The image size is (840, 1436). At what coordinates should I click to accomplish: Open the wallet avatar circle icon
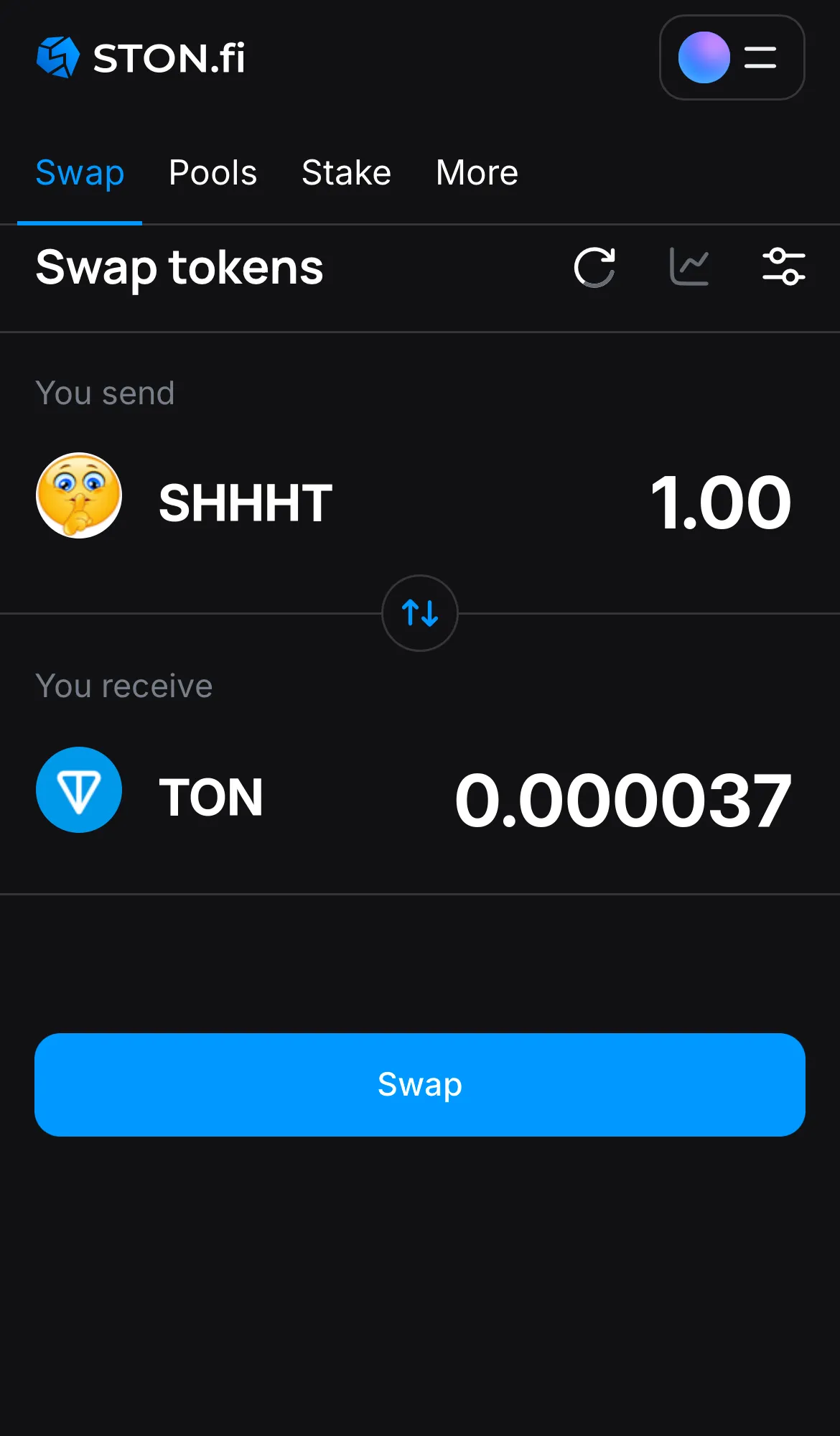click(x=703, y=58)
